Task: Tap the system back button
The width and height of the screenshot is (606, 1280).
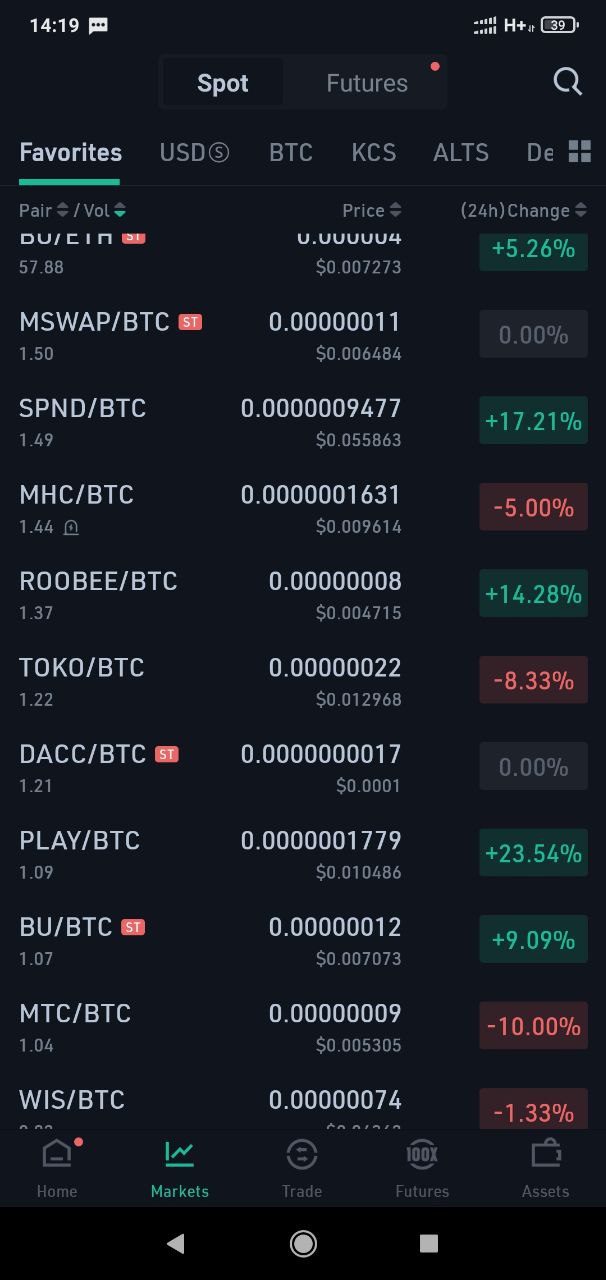Action: [x=176, y=1243]
